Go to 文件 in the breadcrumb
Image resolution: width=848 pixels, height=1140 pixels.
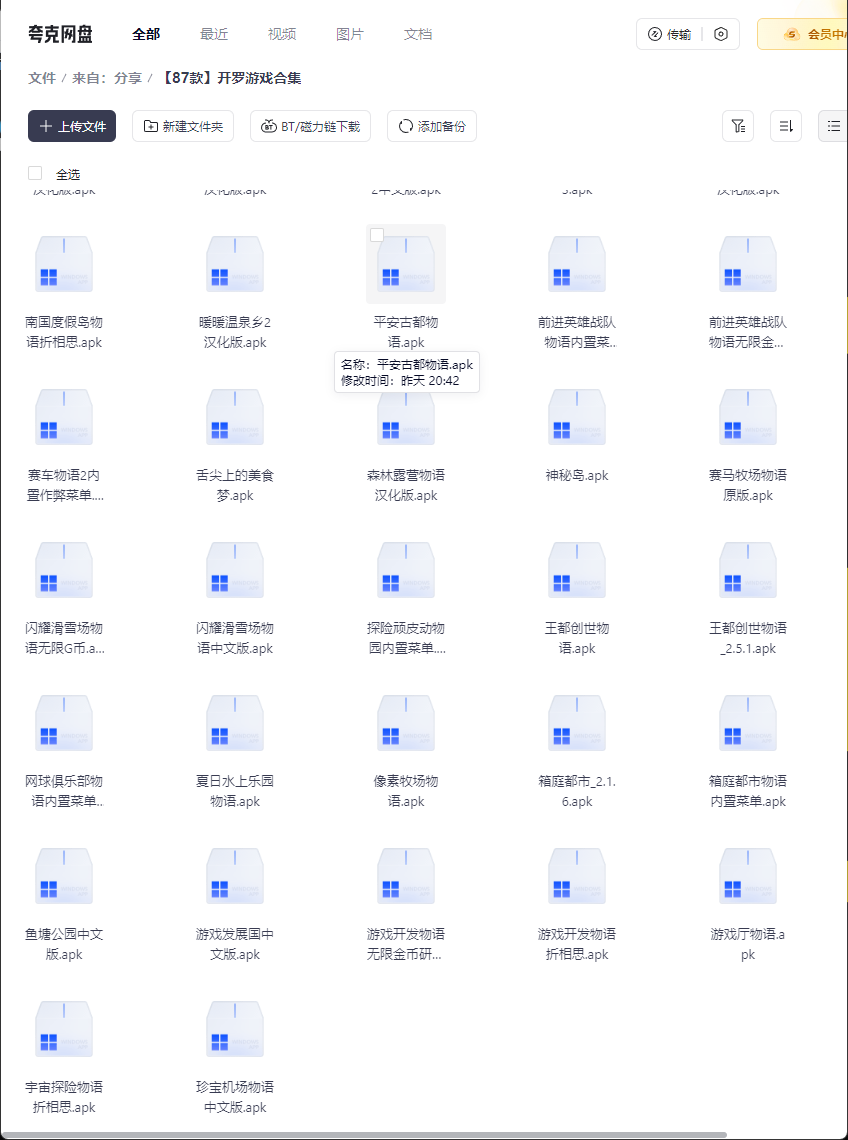coord(42,77)
